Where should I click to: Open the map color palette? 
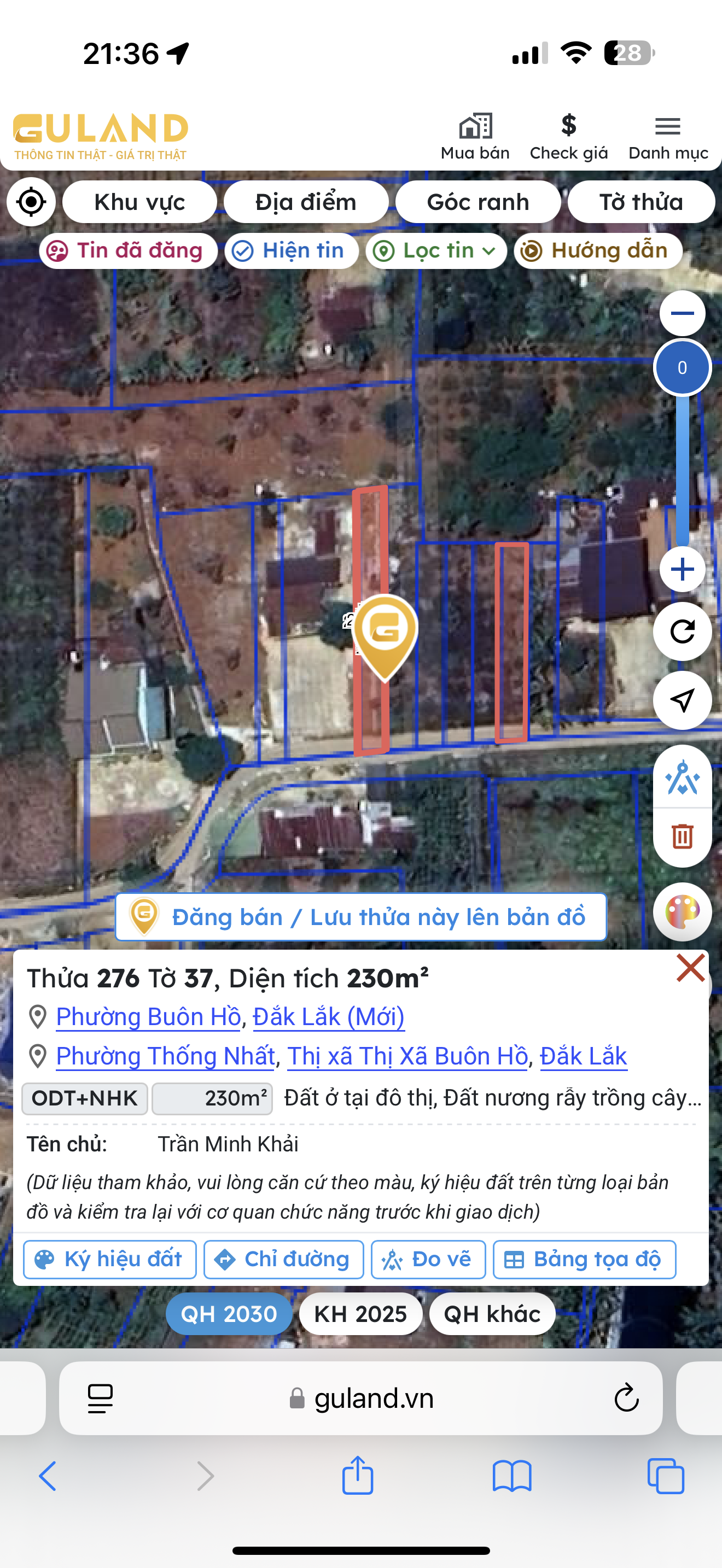682,912
